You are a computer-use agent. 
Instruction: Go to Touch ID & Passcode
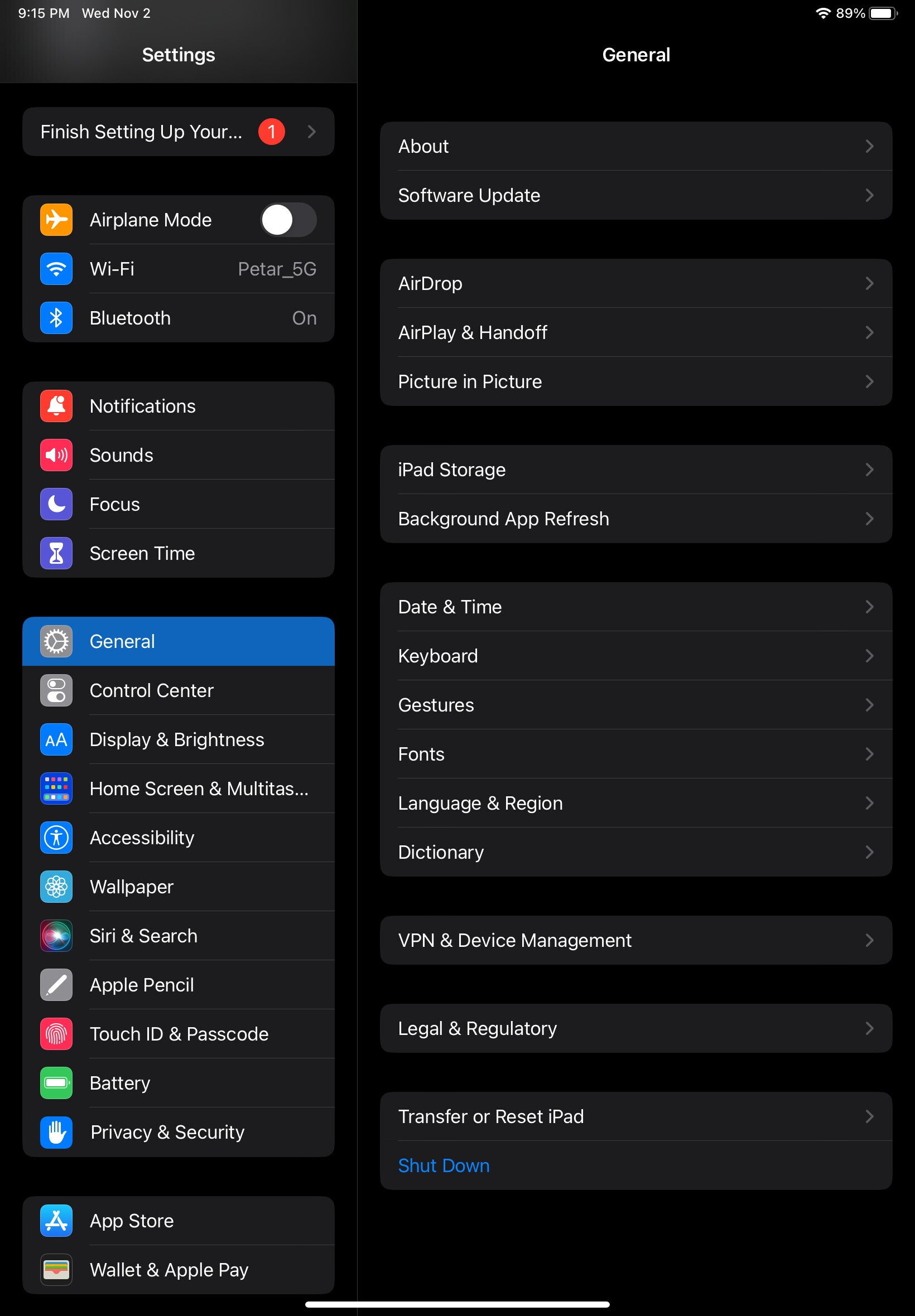coord(178,1034)
